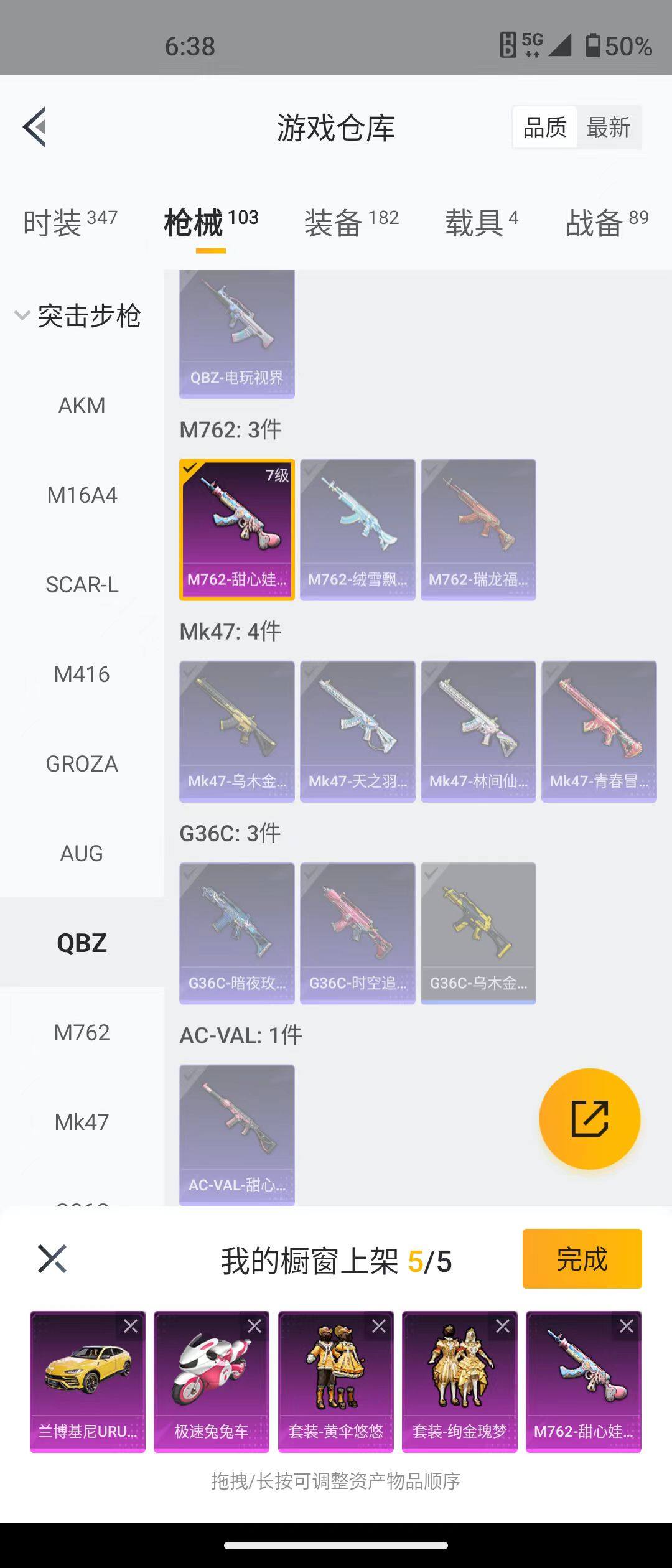672x1568 pixels.
Task: Jump to the M416 section
Action: pos(82,674)
